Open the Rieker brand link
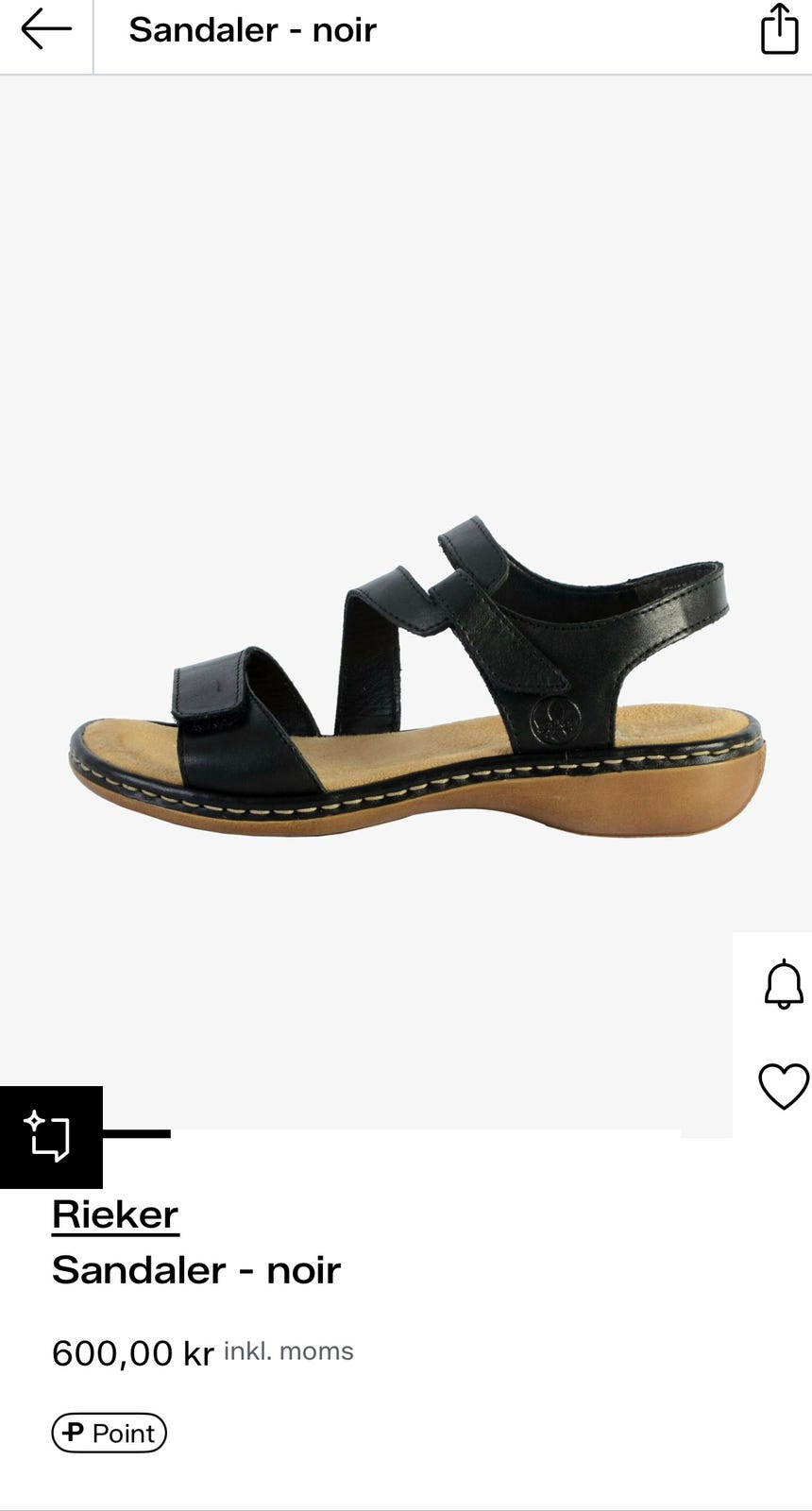The width and height of the screenshot is (812, 1511). point(115,1214)
